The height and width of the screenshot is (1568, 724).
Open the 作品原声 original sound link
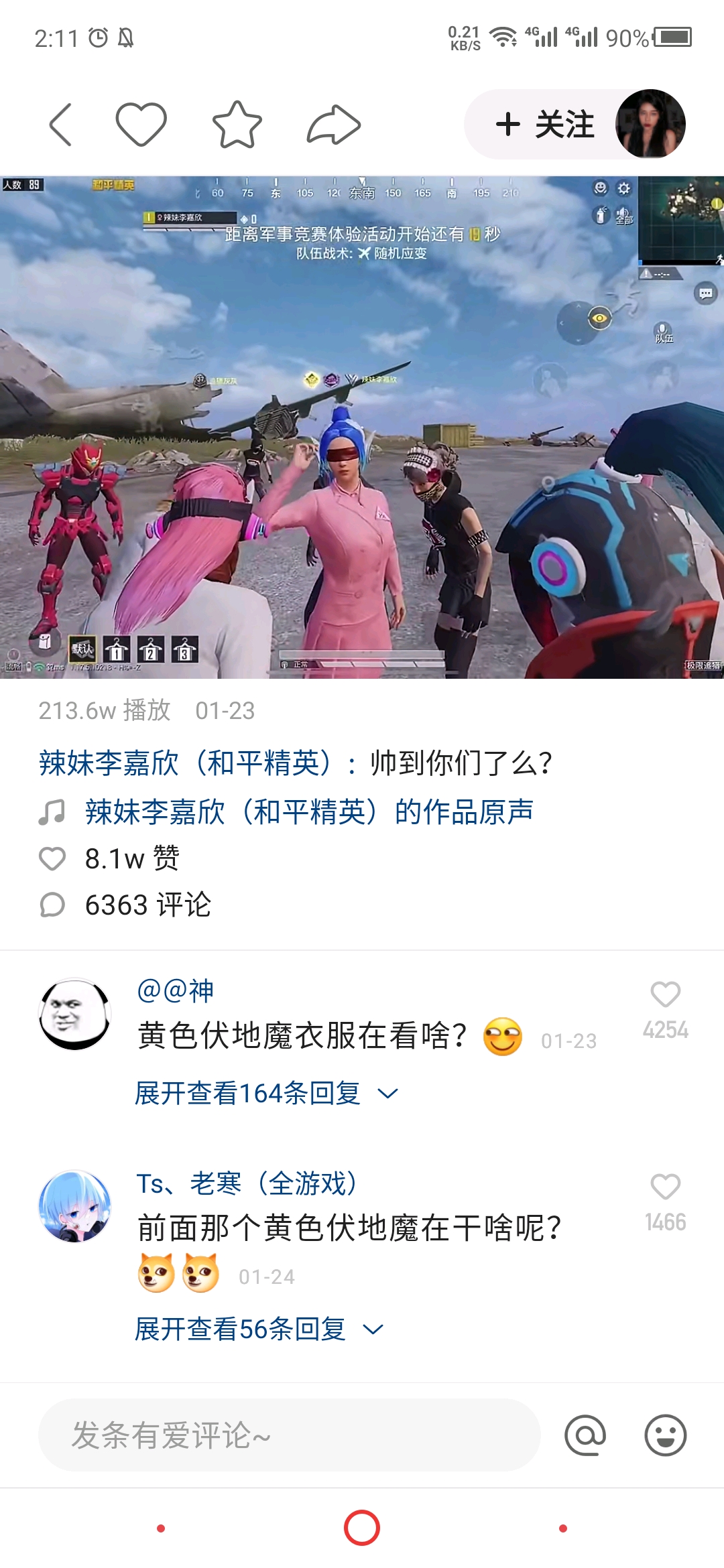[x=308, y=812]
